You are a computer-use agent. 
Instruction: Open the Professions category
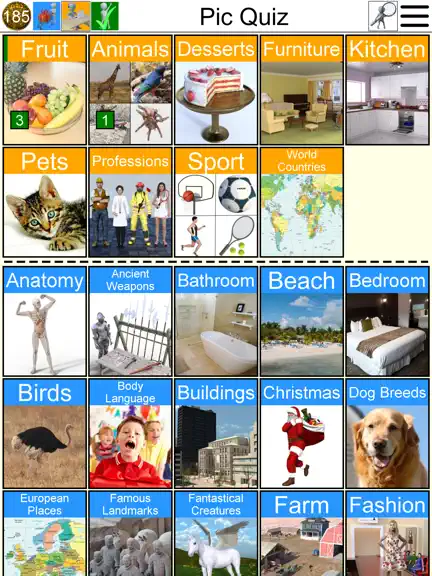(x=130, y=202)
